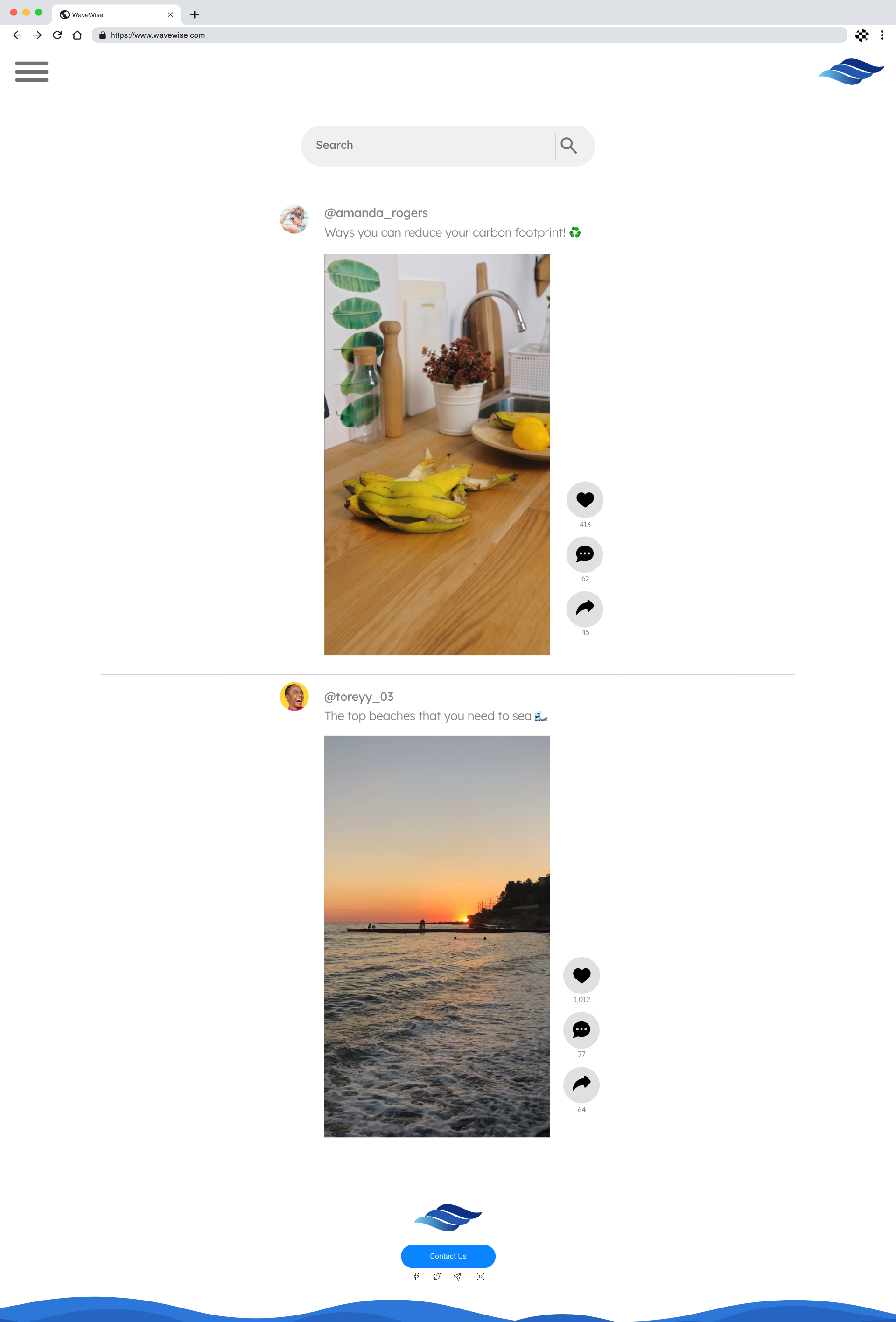Screen dimensions: 896x1322
Task: Open comments on @amanda_rogers post
Action: coord(584,554)
